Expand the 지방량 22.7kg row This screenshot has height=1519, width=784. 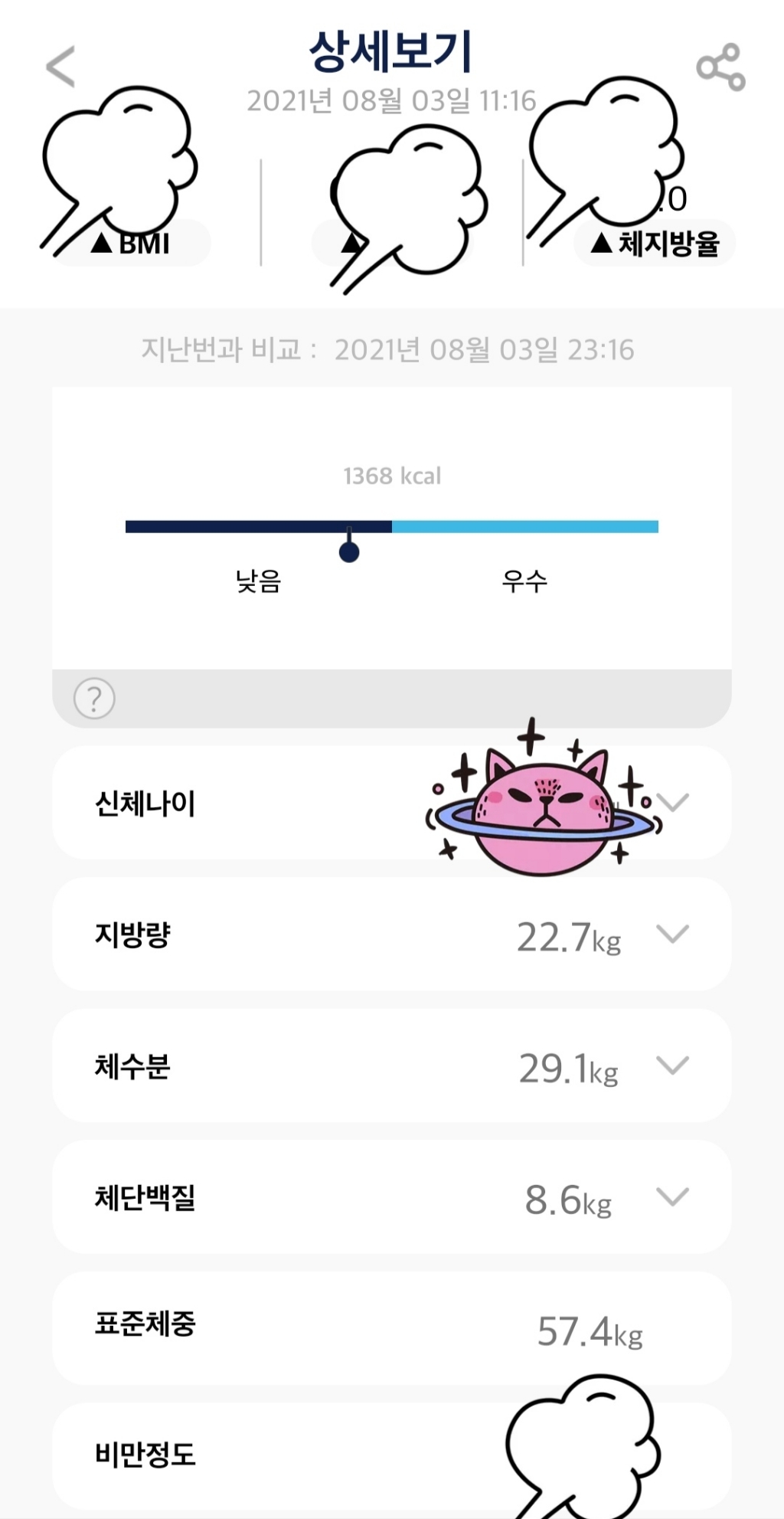tap(391, 935)
